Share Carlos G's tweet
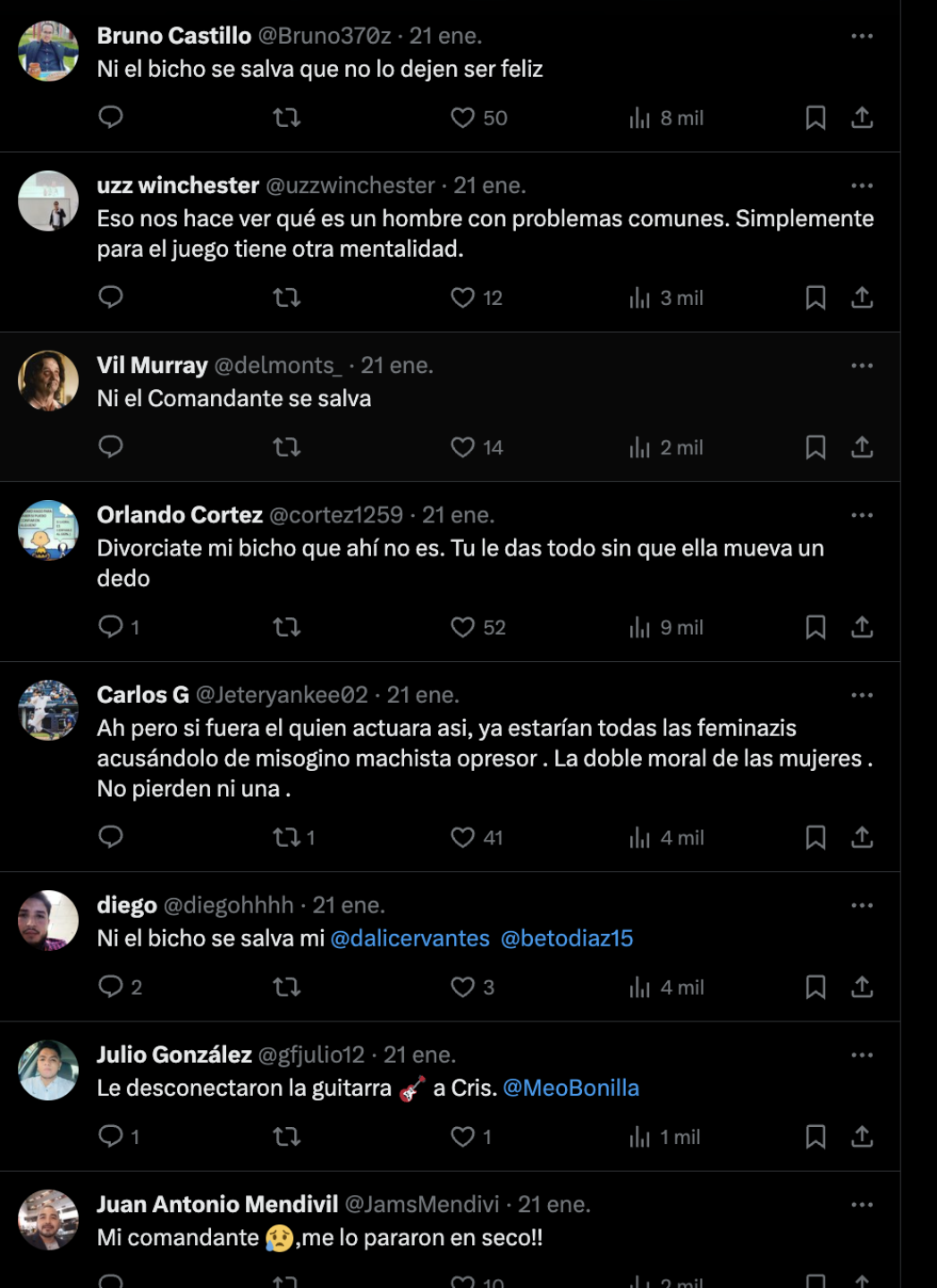 tap(863, 837)
